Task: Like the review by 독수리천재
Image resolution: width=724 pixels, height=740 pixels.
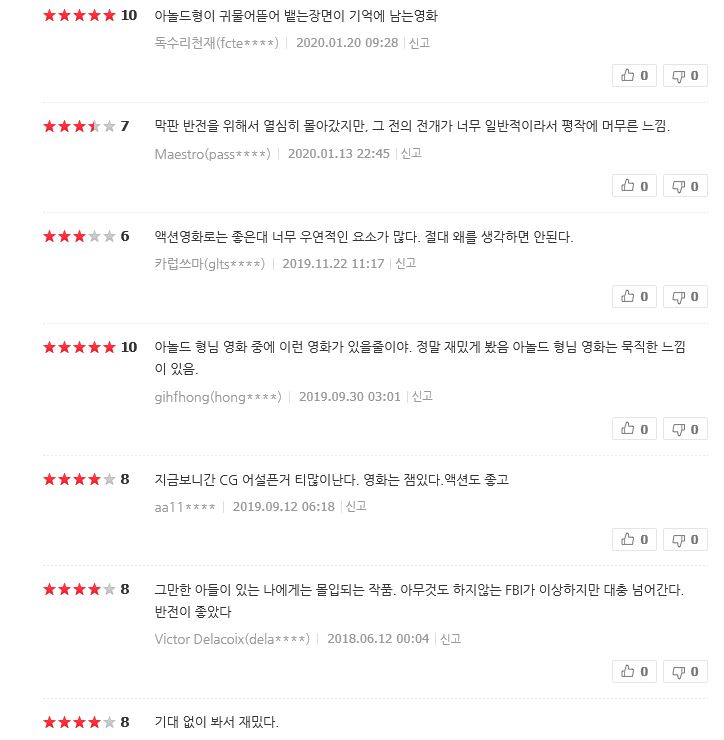Action: click(x=635, y=75)
